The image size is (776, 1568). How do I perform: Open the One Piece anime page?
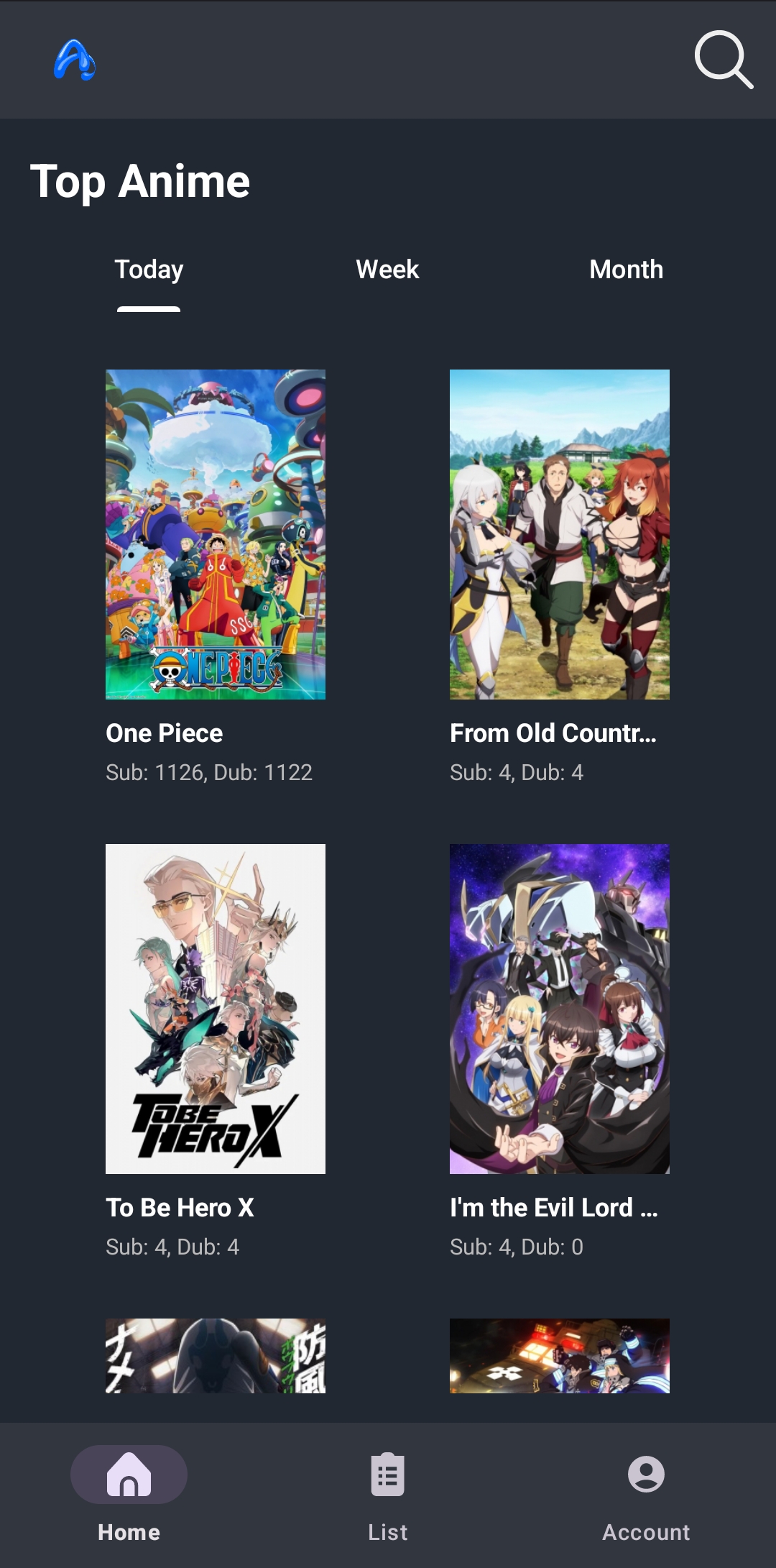coord(164,733)
